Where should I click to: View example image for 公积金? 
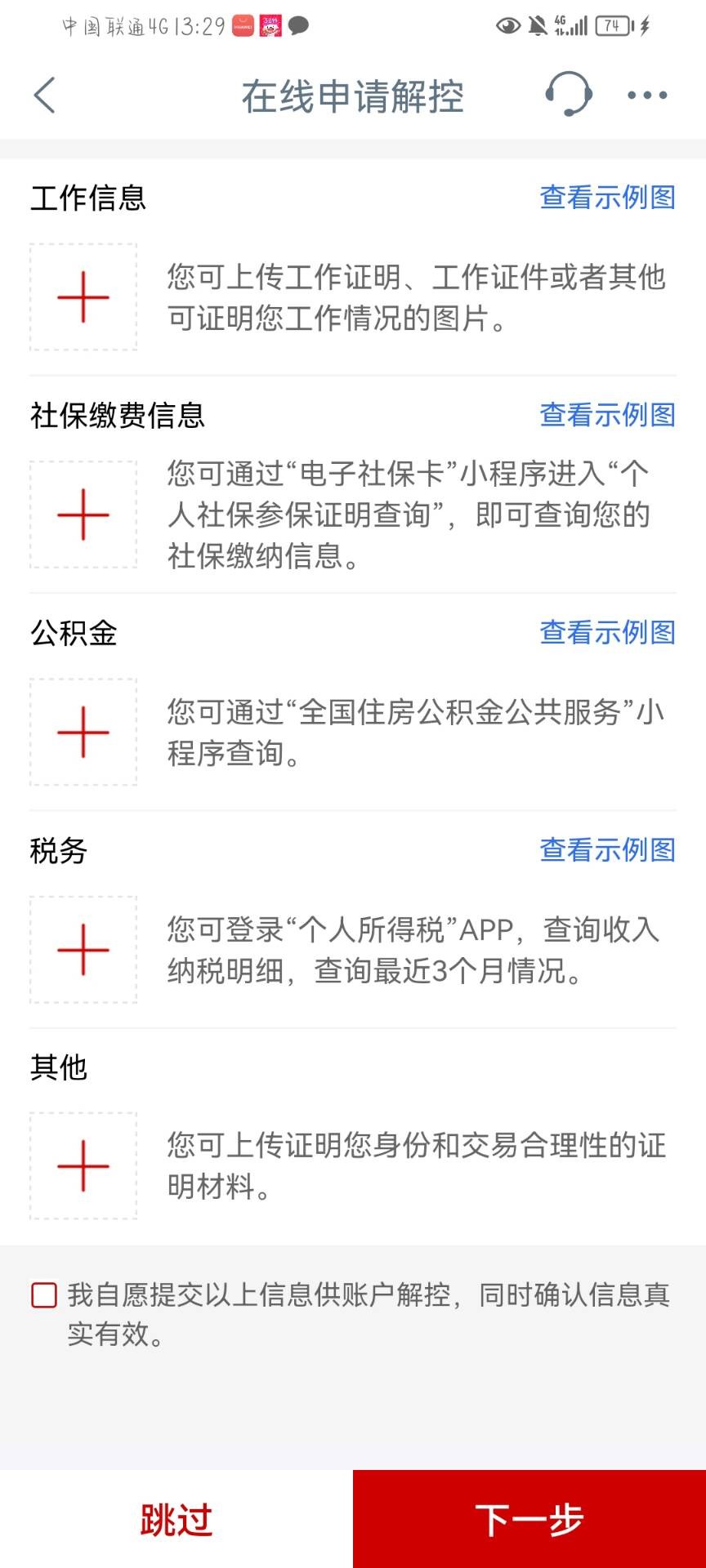pos(607,632)
